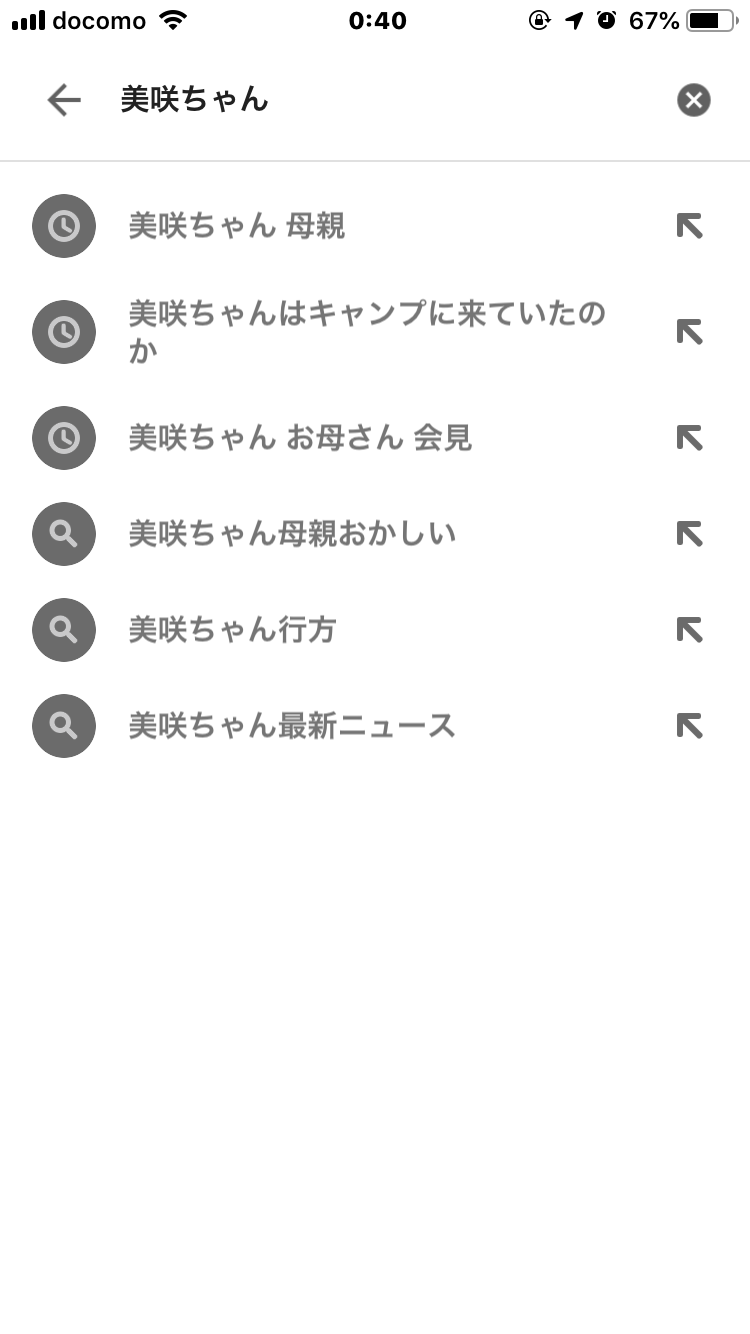
Task: Tap arrow beside 美咲ちゃんはキャンプに来ていたのか
Action: tap(690, 332)
